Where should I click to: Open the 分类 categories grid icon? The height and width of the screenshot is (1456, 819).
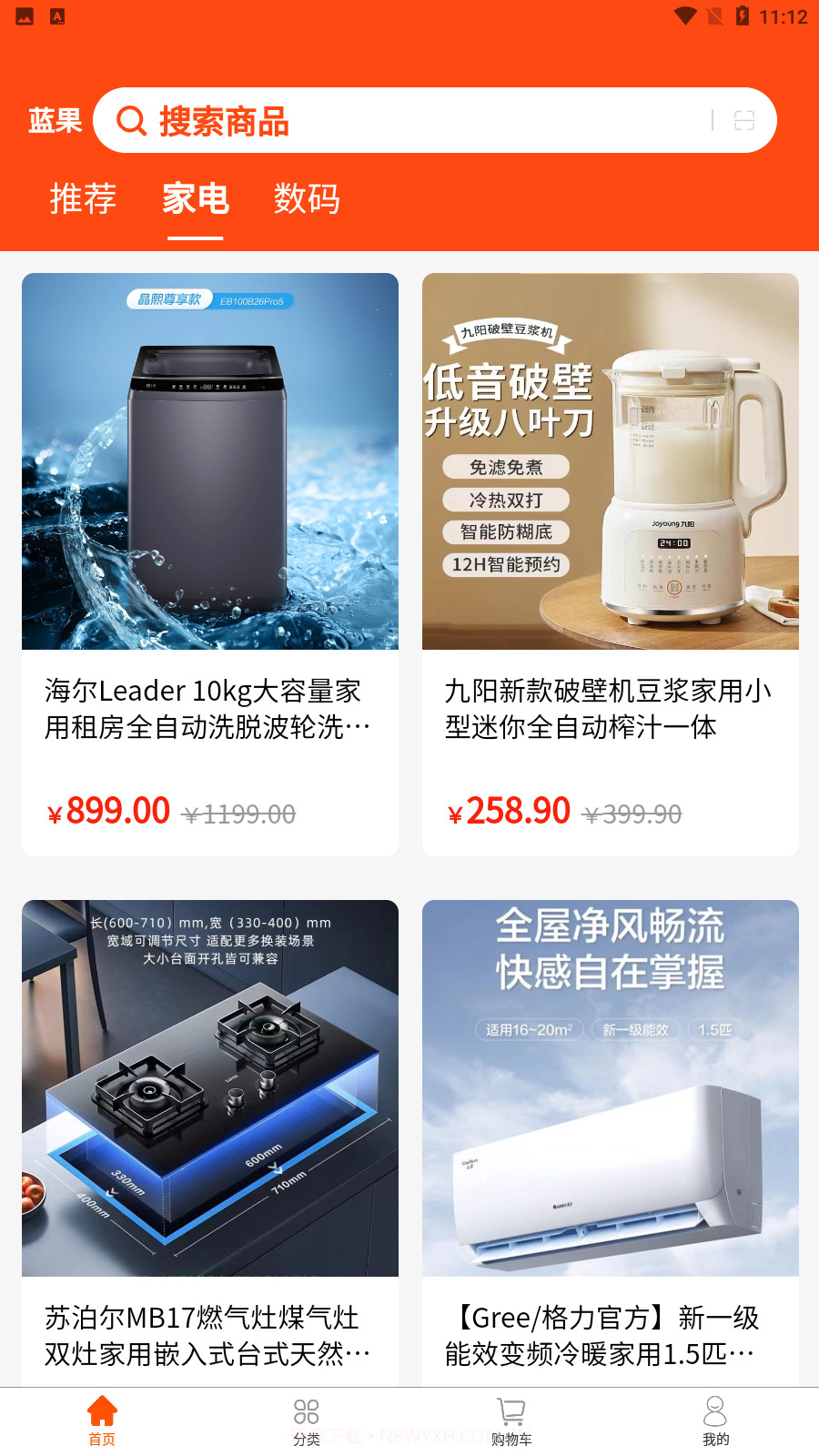(307, 1412)
